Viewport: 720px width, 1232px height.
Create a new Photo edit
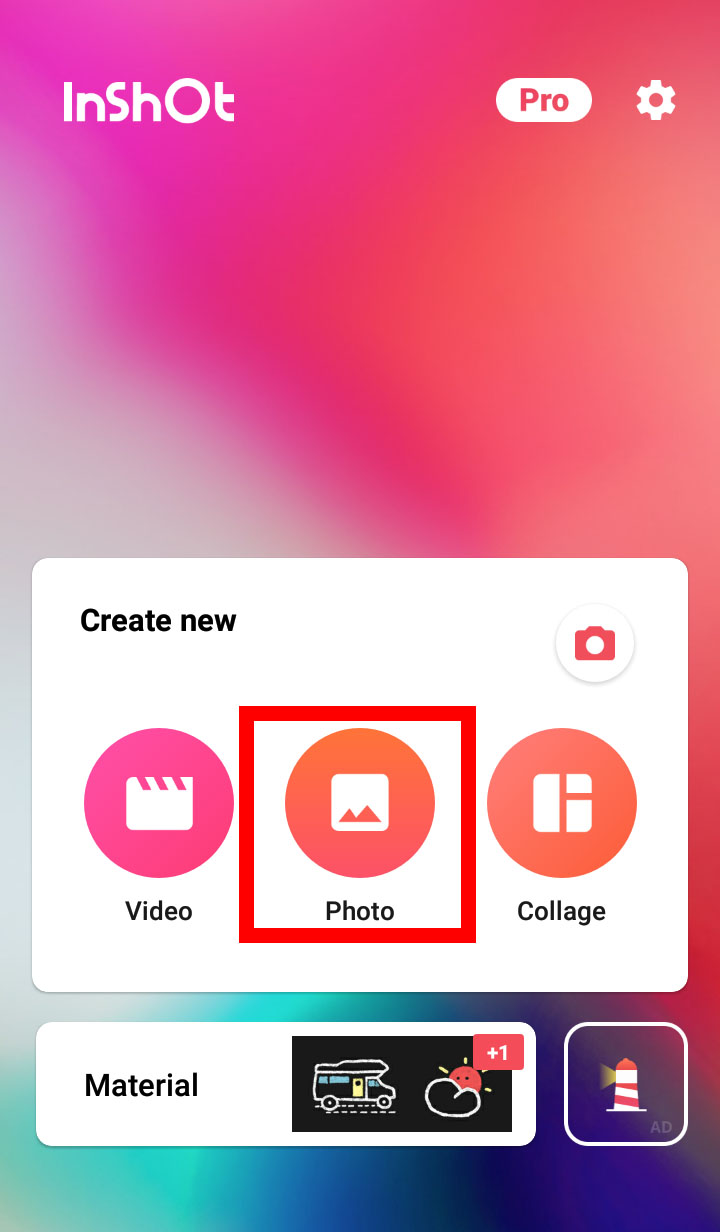pyautogui.click(x=360, y=804)
